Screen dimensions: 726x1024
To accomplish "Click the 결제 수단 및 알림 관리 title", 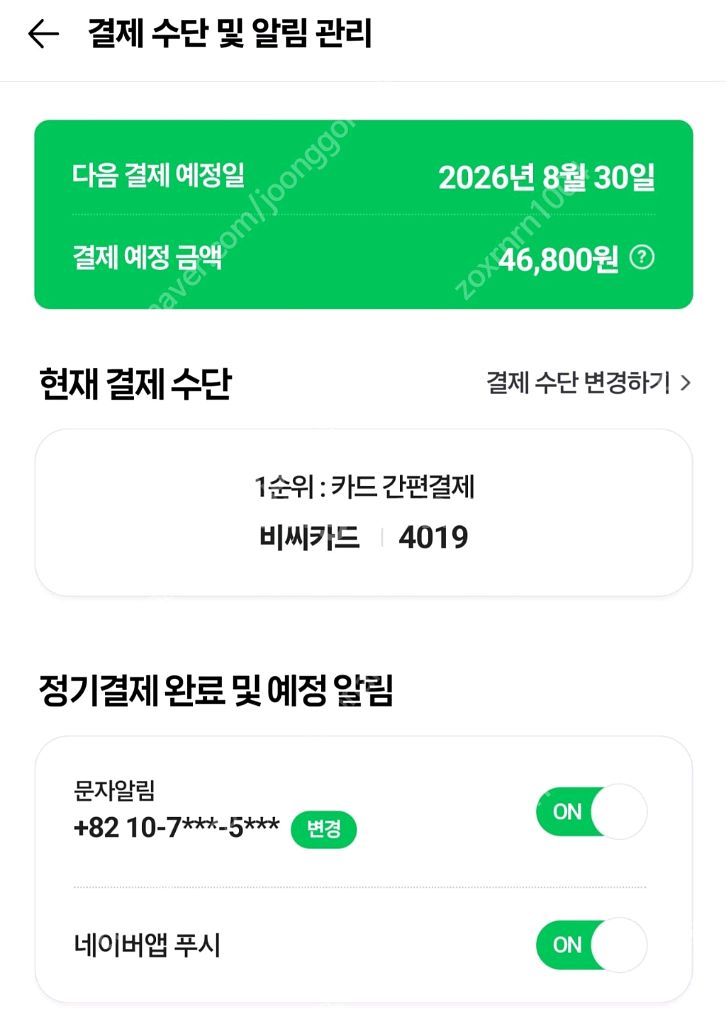I will click(x=231, y=33).
